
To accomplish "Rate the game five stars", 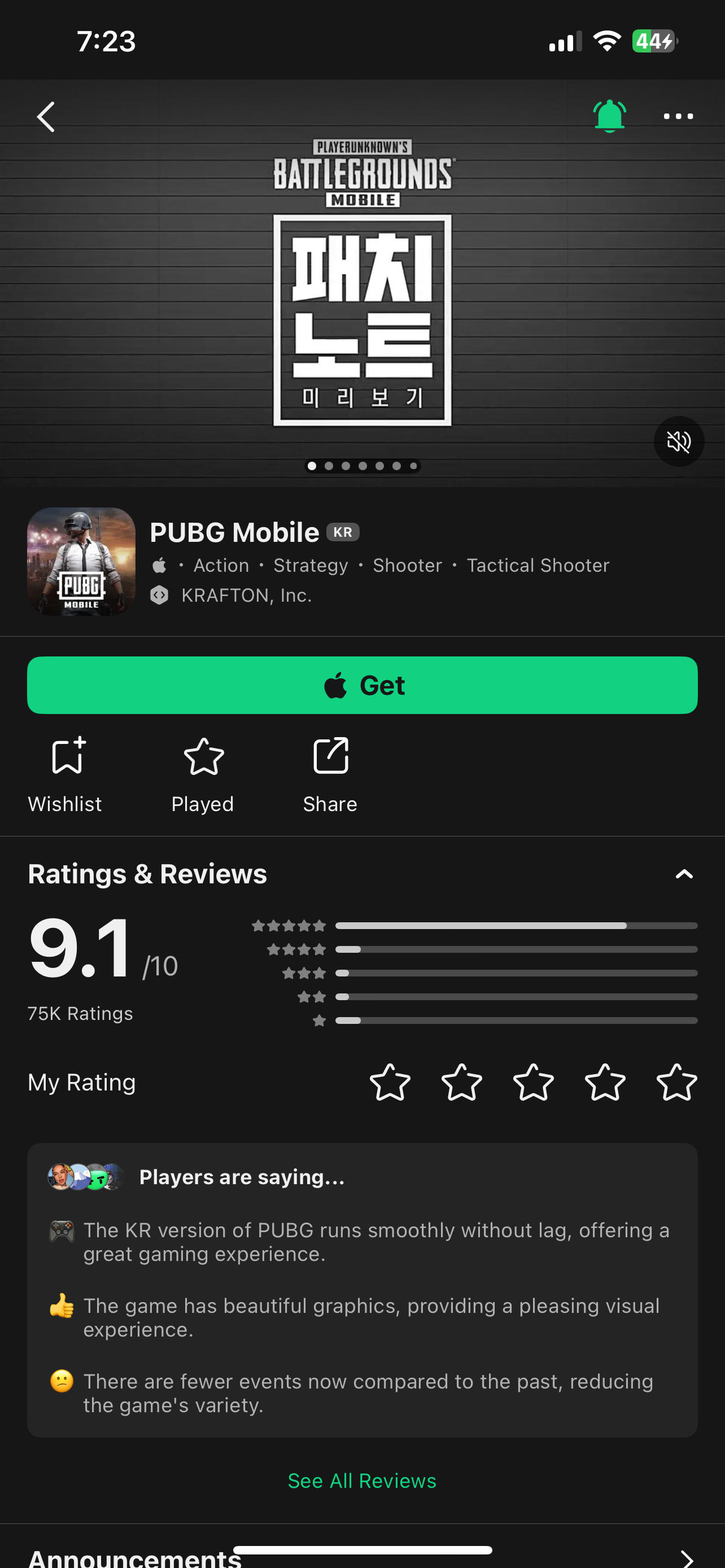I will tap(676, 1082).
